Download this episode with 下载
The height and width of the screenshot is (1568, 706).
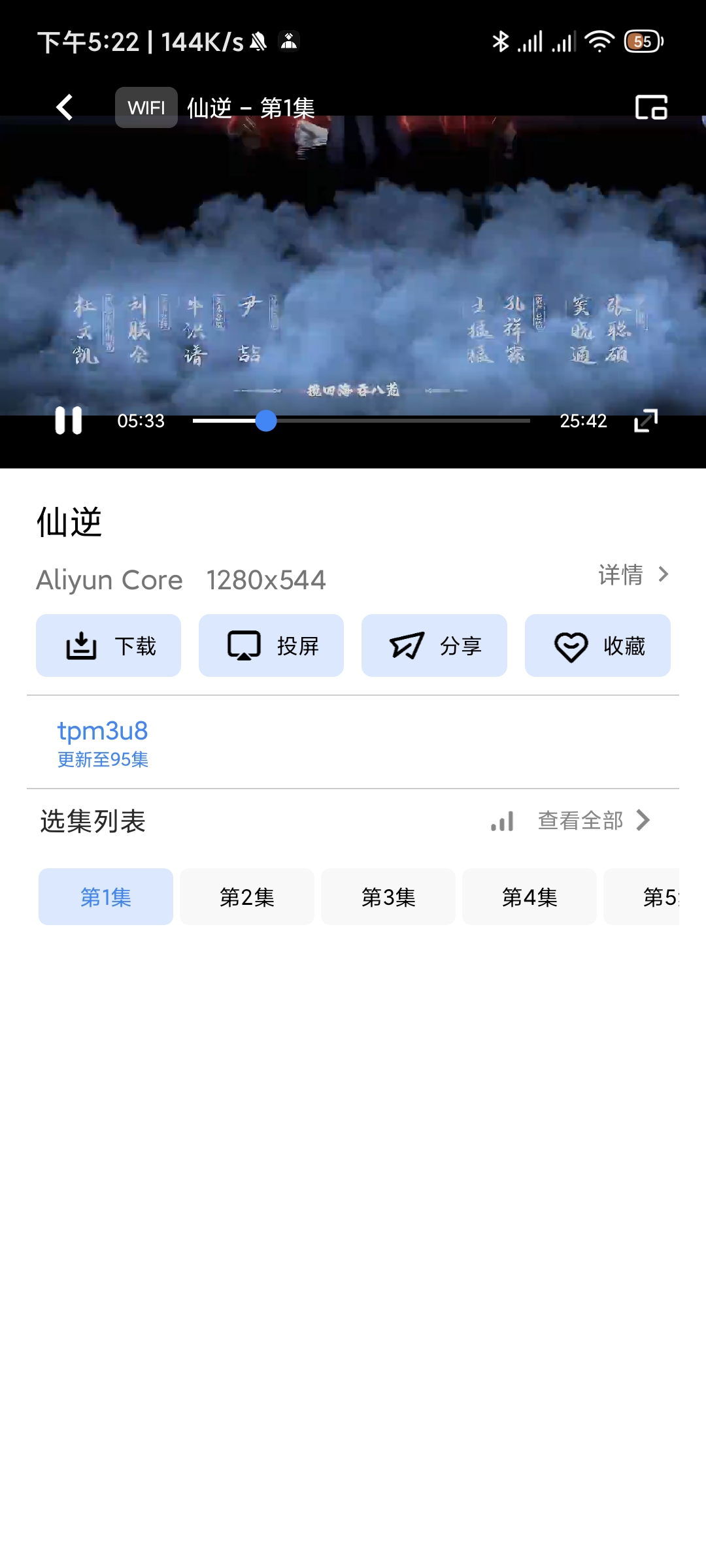[x=109, y=645]
